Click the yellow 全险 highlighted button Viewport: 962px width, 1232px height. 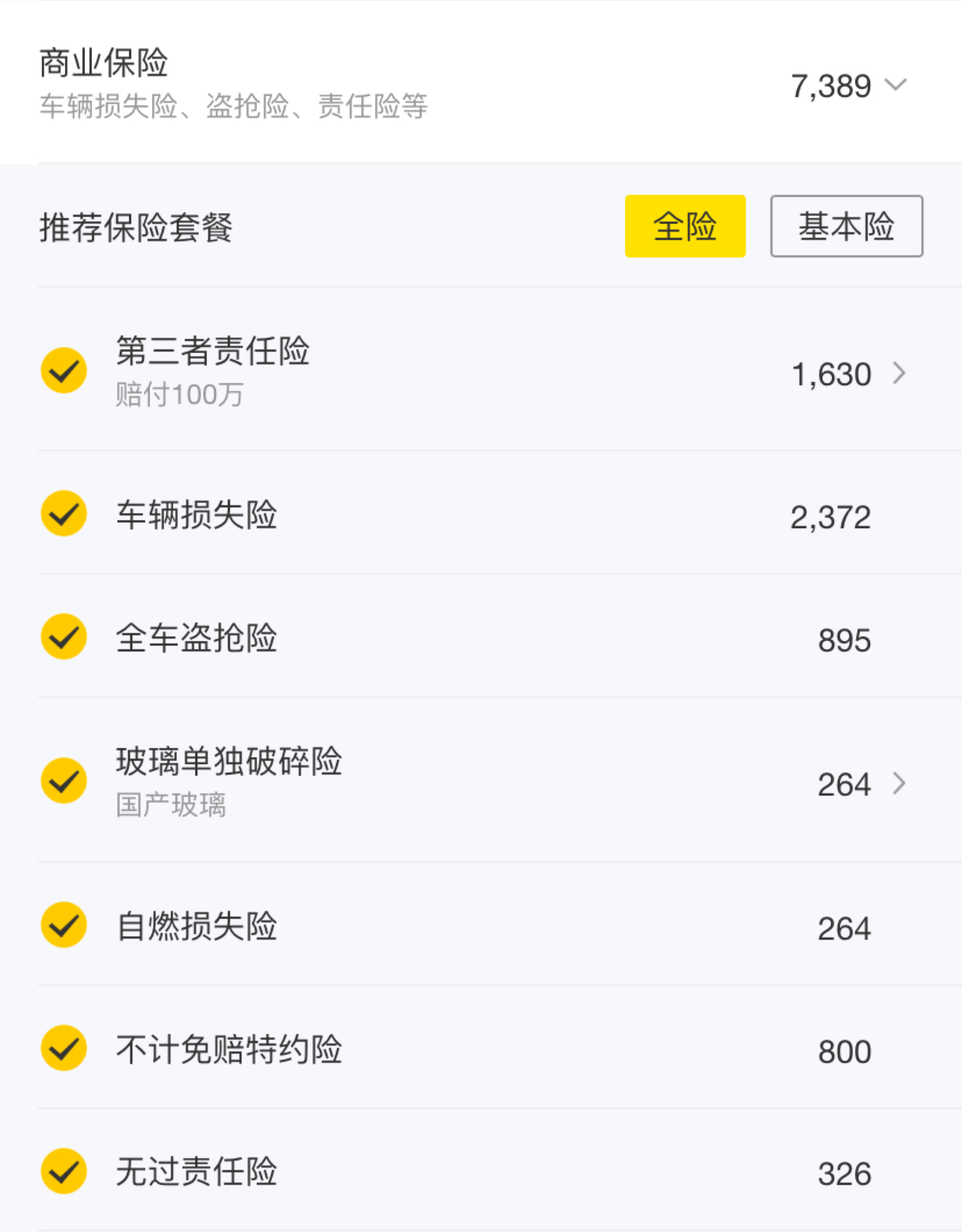[x=685, y=227]
